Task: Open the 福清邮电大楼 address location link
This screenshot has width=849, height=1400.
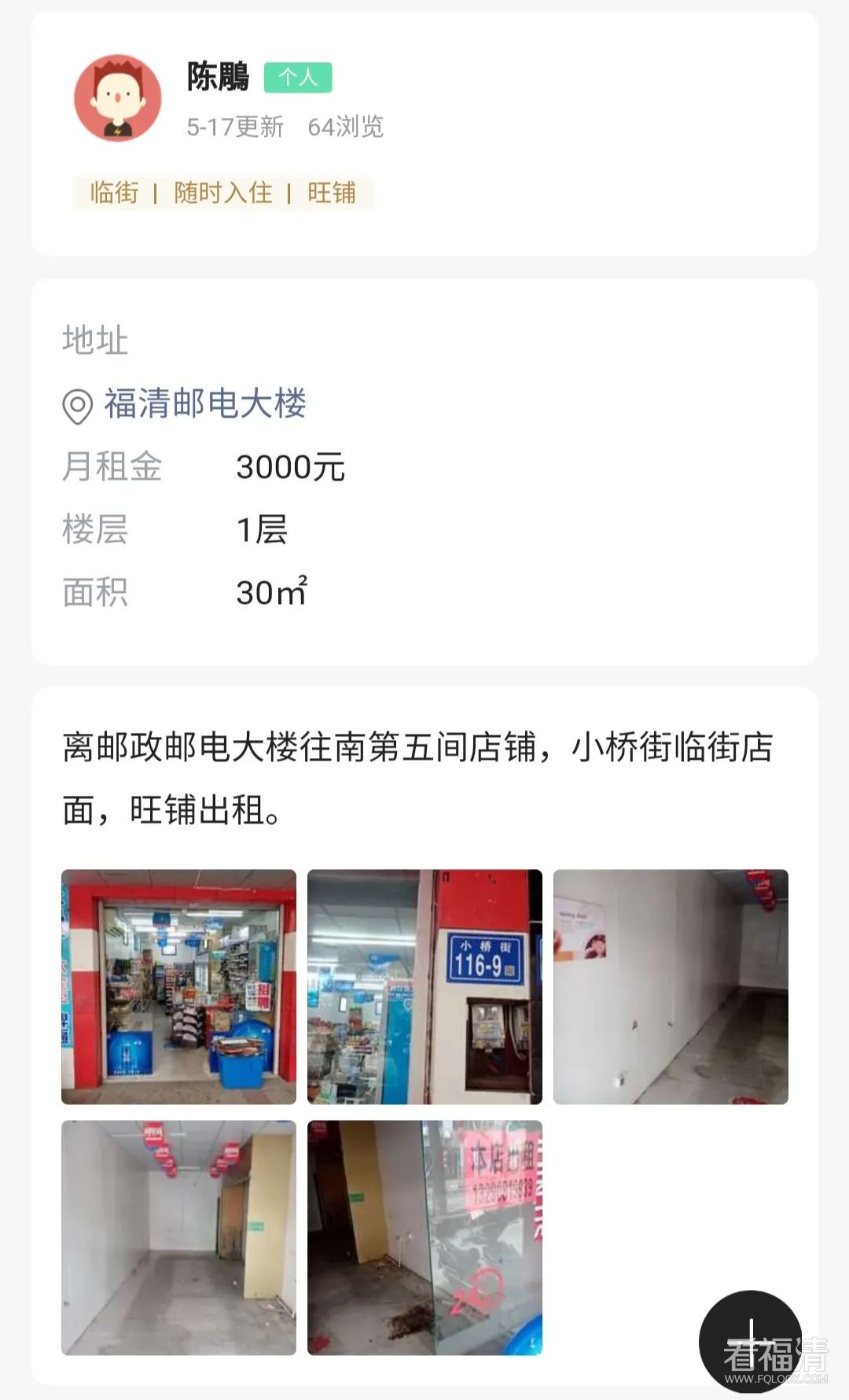Action: point(204,404)
